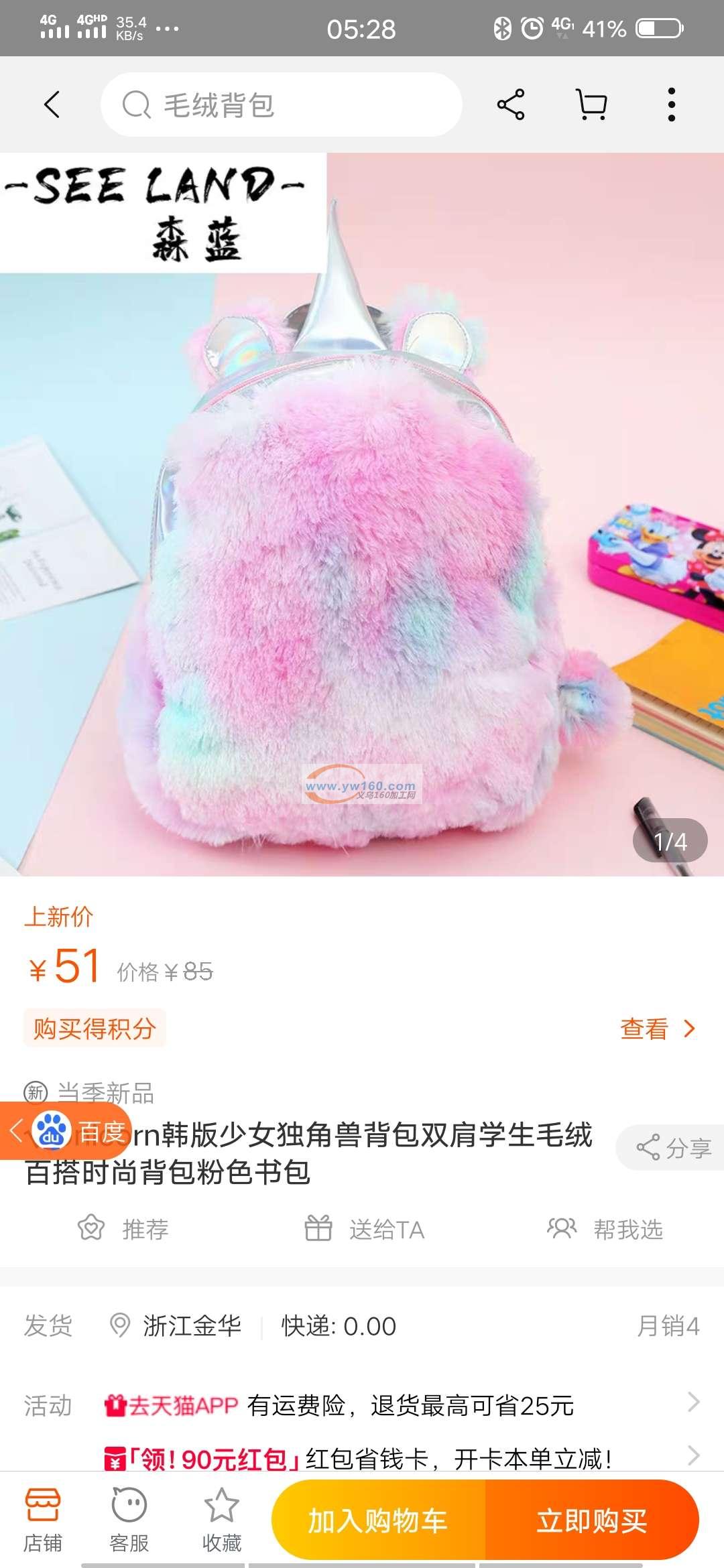This screenshot has height=1568, width=724.
Task: Open the three-dot overflow menu
Action: pos(671,105)
